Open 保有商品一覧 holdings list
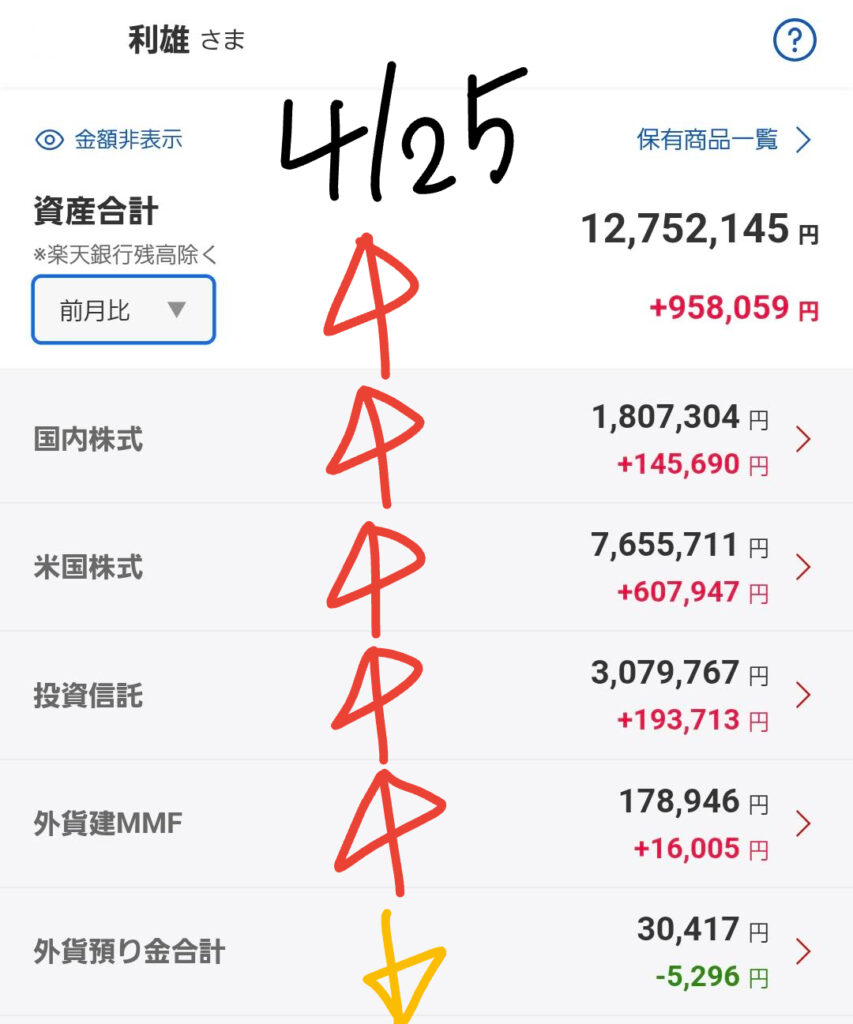The image size is (853, 1024). click(723, 140)
